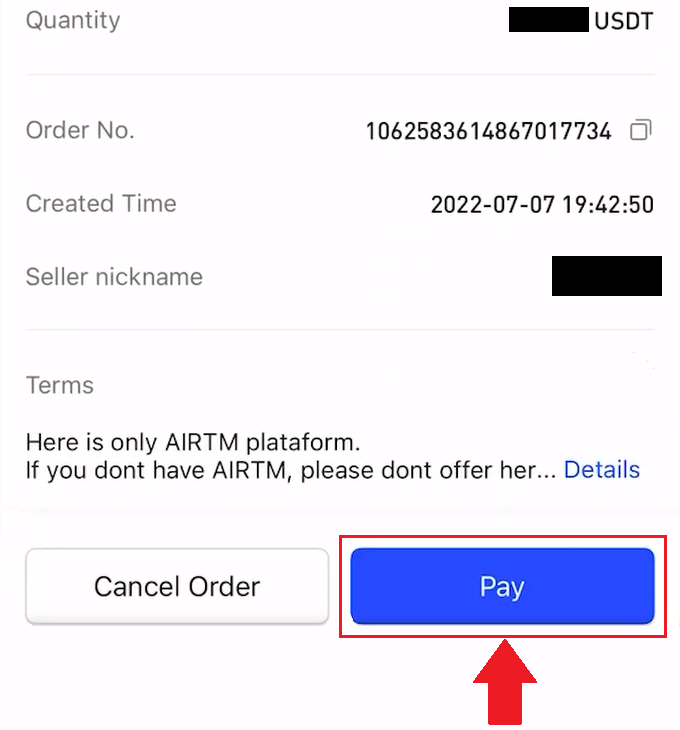Open the terms Details link

(x=601, y=469)
